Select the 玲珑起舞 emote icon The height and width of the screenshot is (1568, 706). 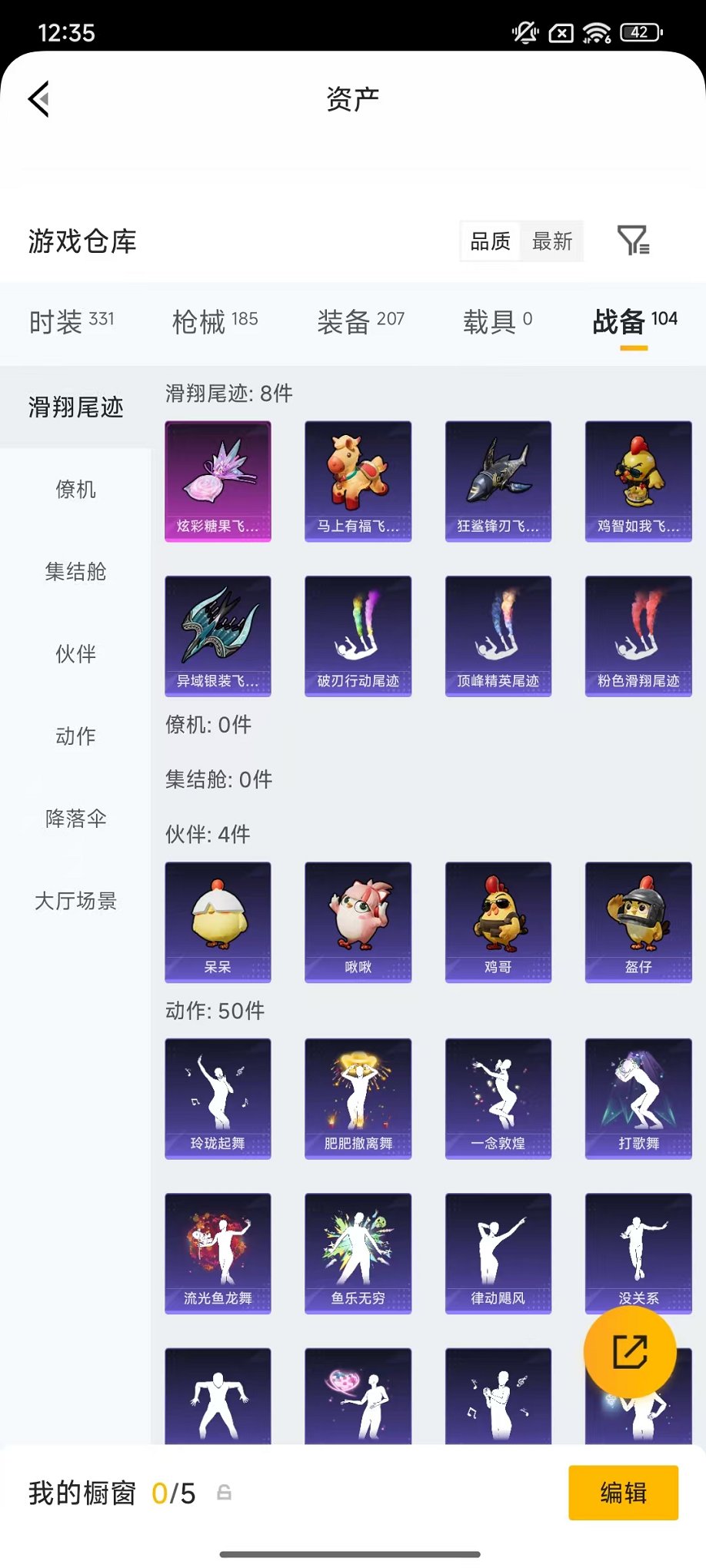point(218,1098)
